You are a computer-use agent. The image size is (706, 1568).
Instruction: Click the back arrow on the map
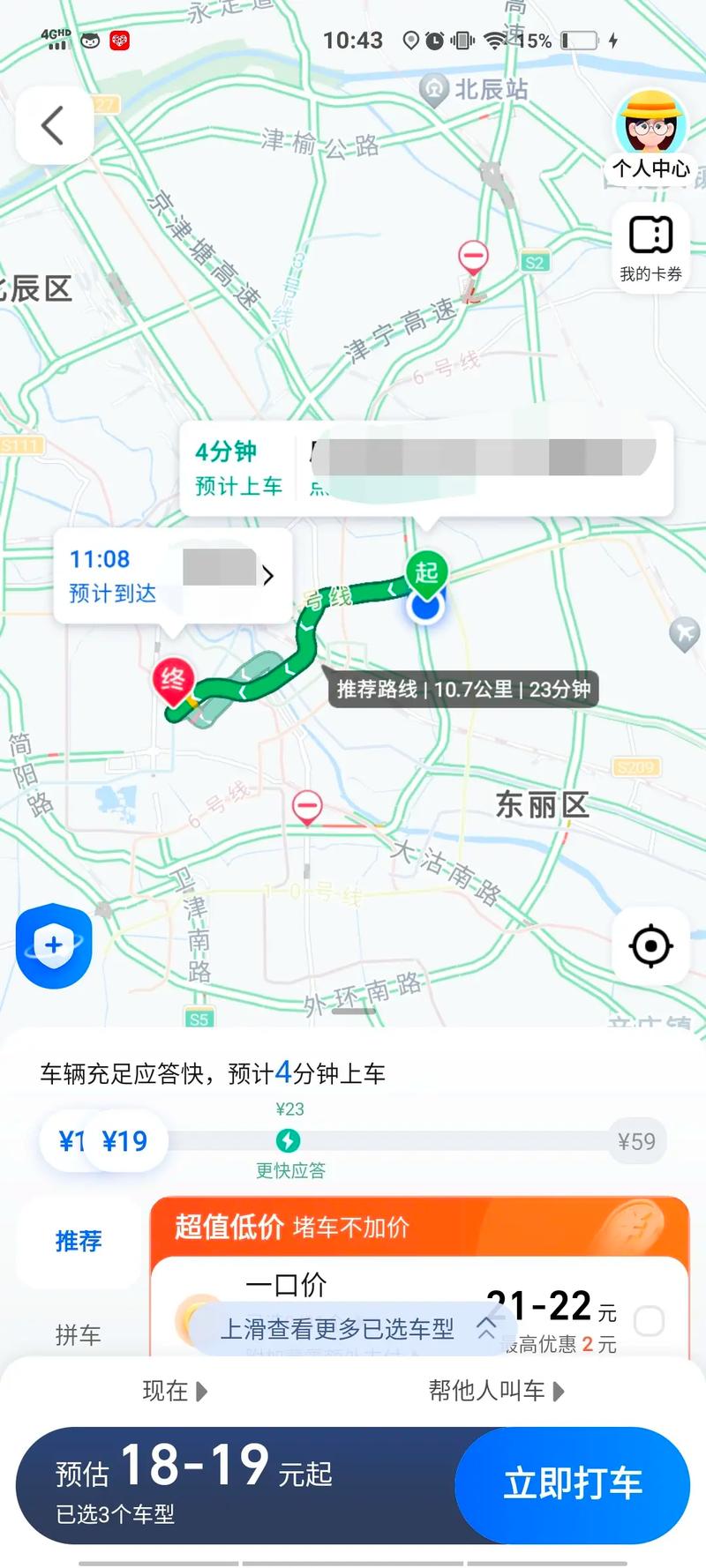coord(53,123)
